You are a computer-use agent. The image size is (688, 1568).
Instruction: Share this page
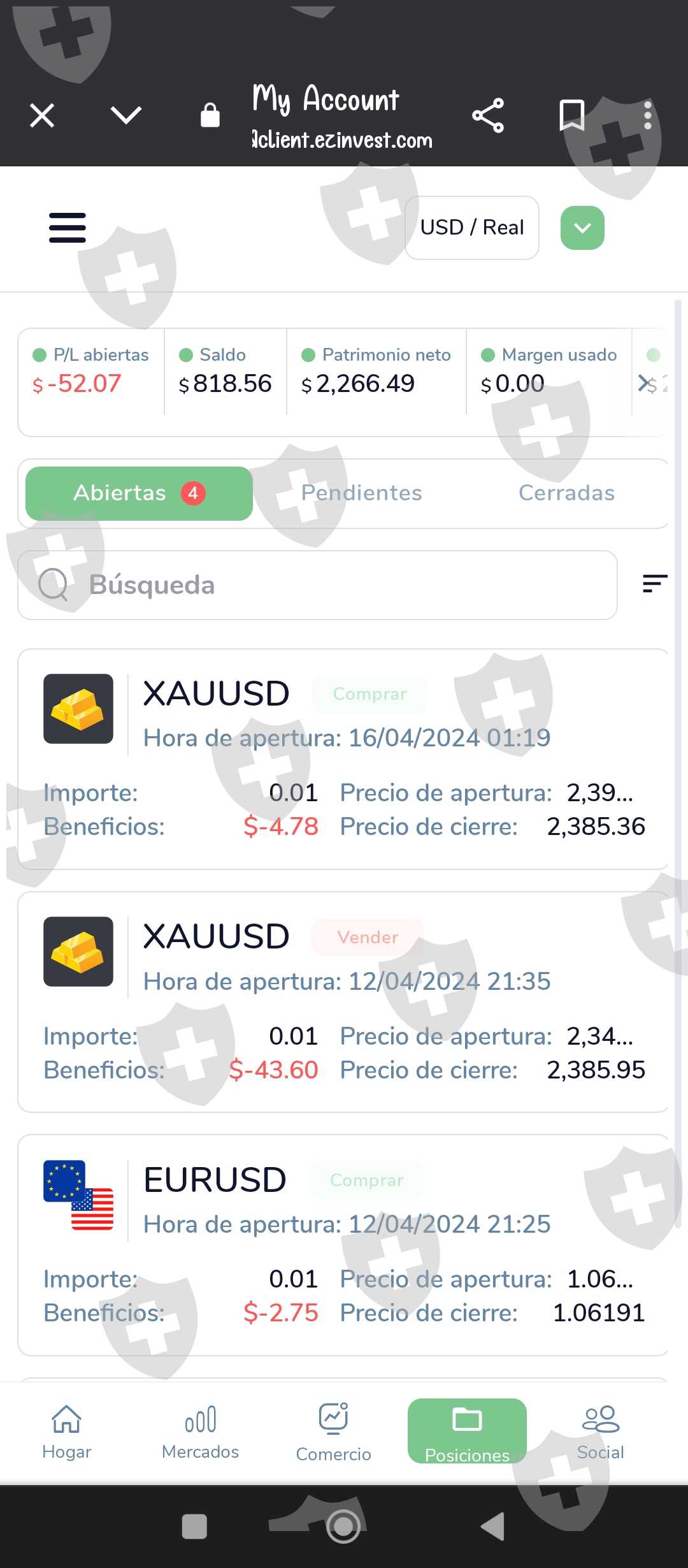488,115
